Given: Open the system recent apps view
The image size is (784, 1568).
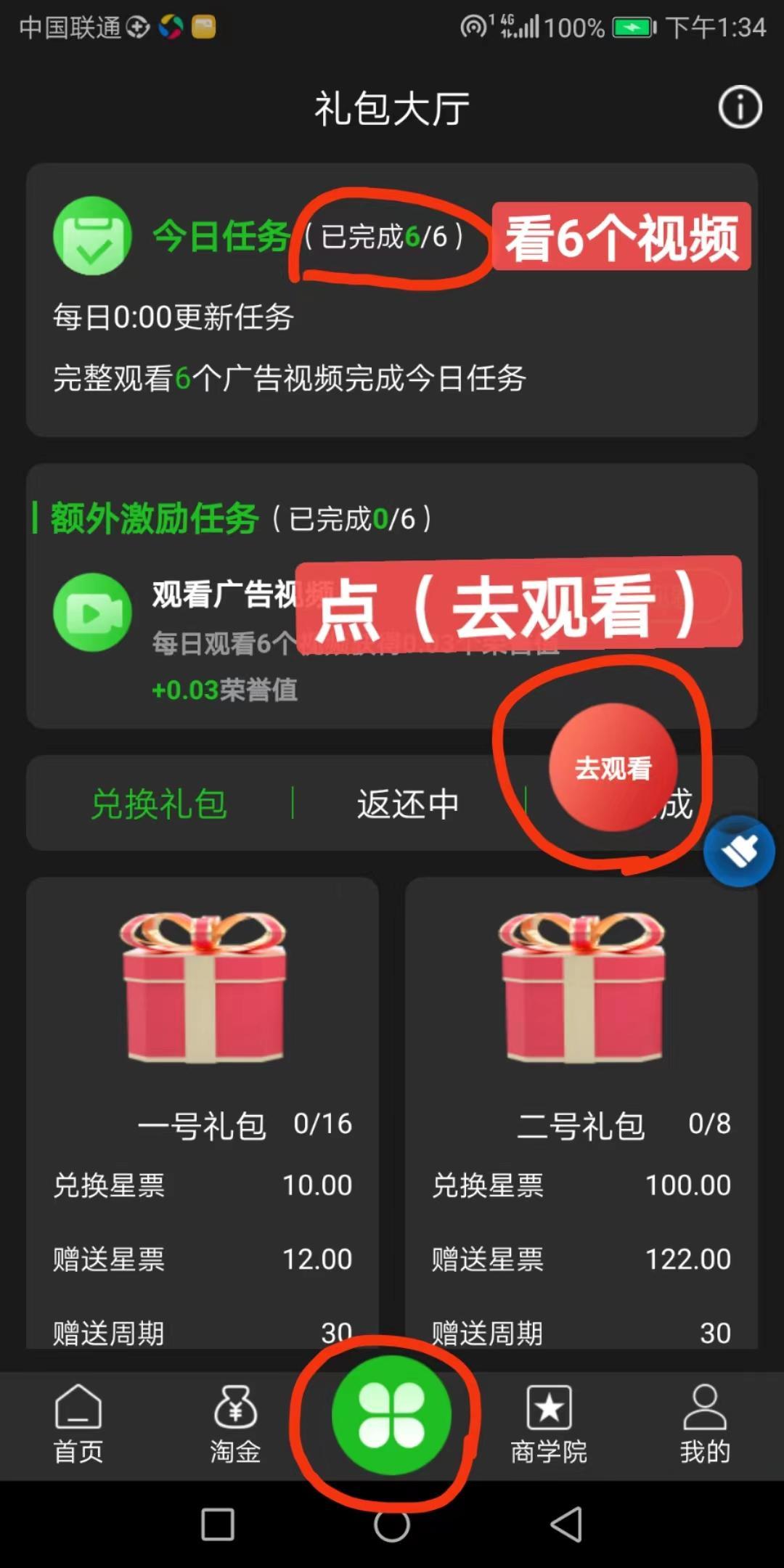Looking at the screenshot, I should click(x=217, y=1524).
